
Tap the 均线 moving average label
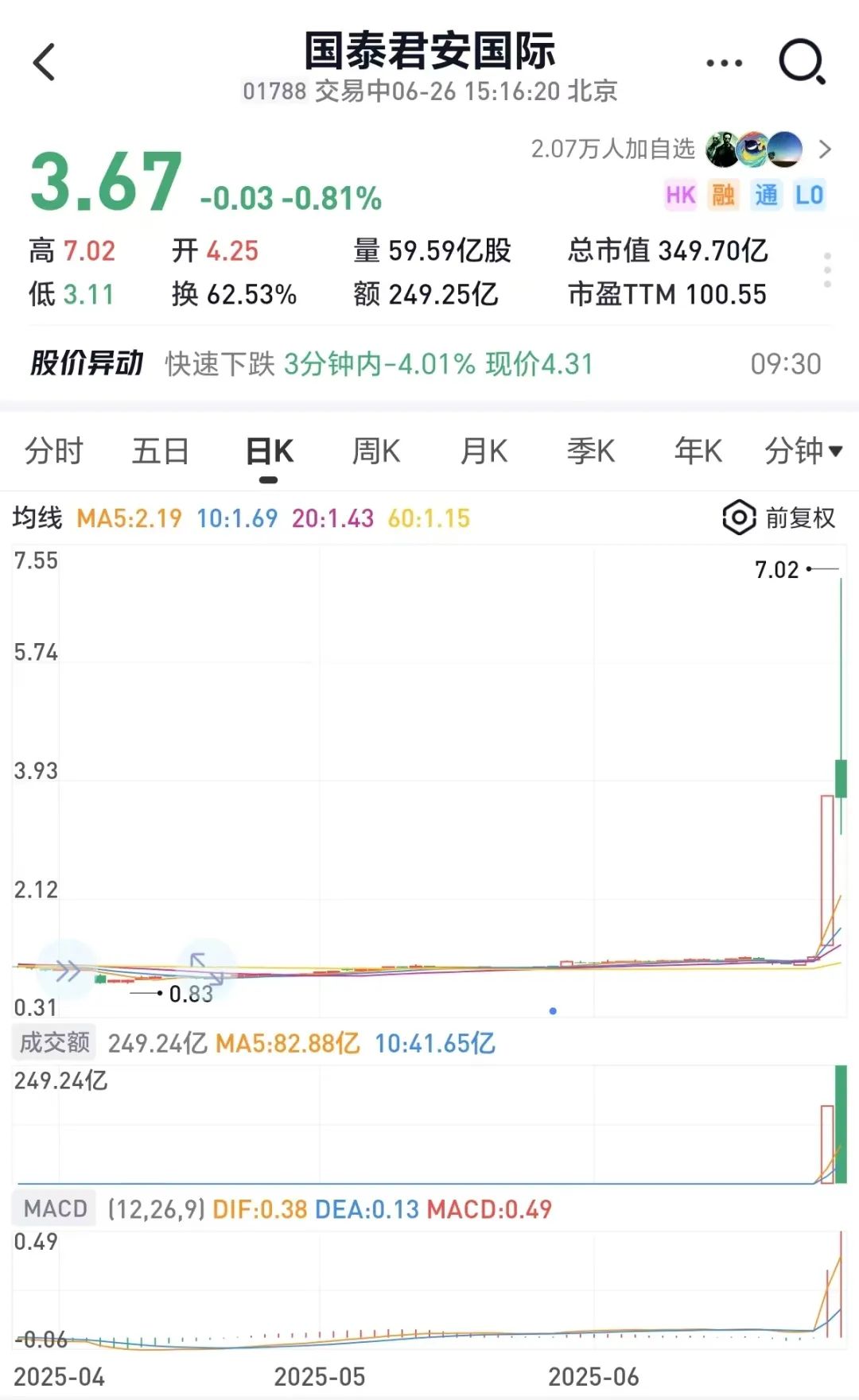(x=37, y=518)
